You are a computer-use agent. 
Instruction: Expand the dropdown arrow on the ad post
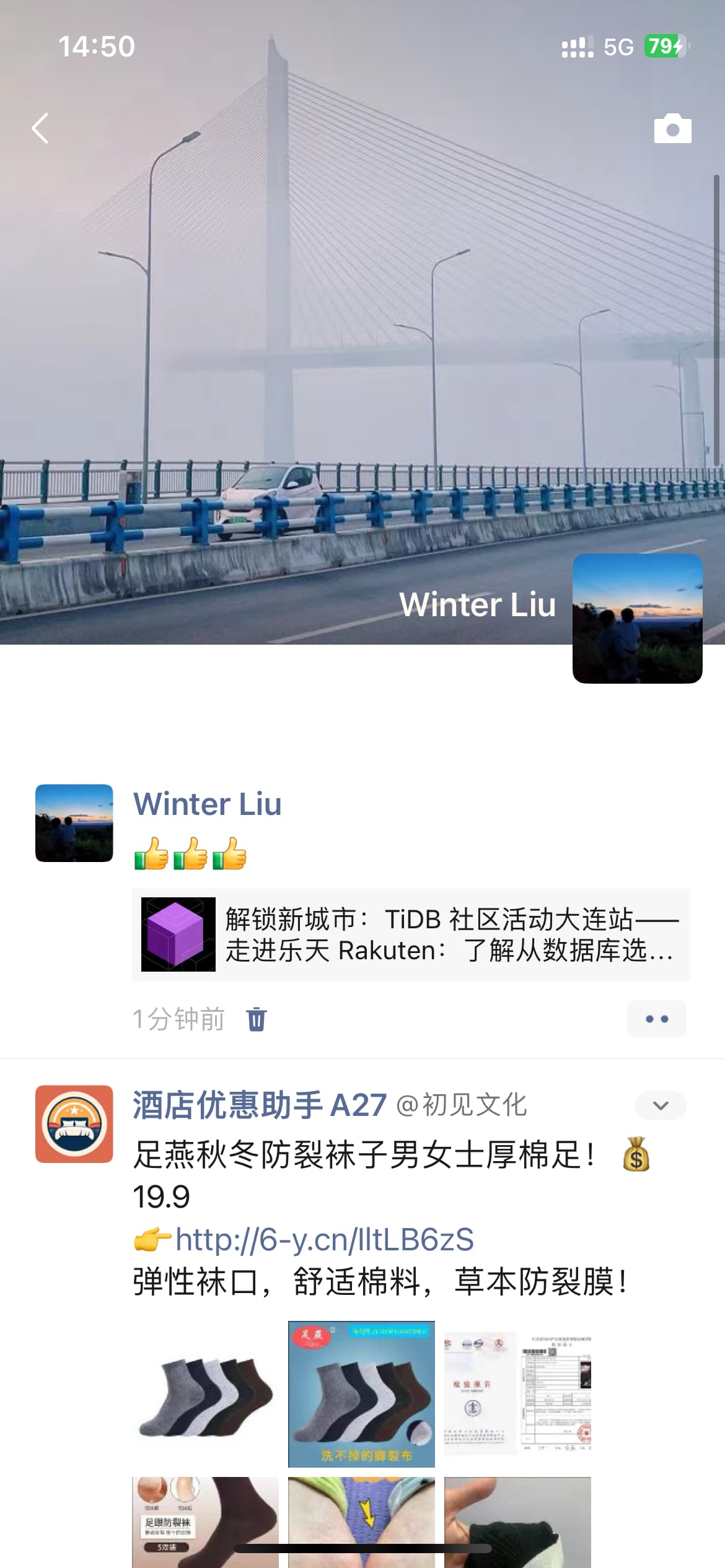(661, 1105)
